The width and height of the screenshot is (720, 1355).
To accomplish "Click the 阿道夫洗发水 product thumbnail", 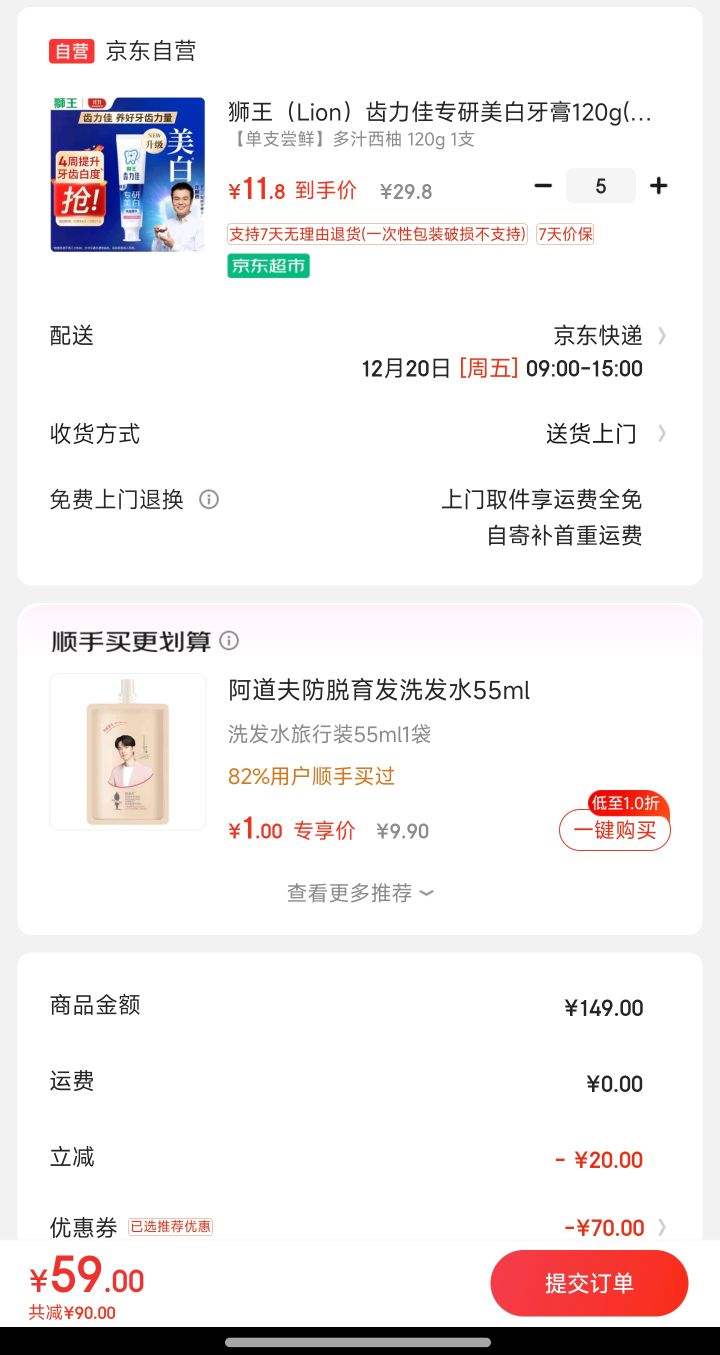I will click(x=126, y=751).
